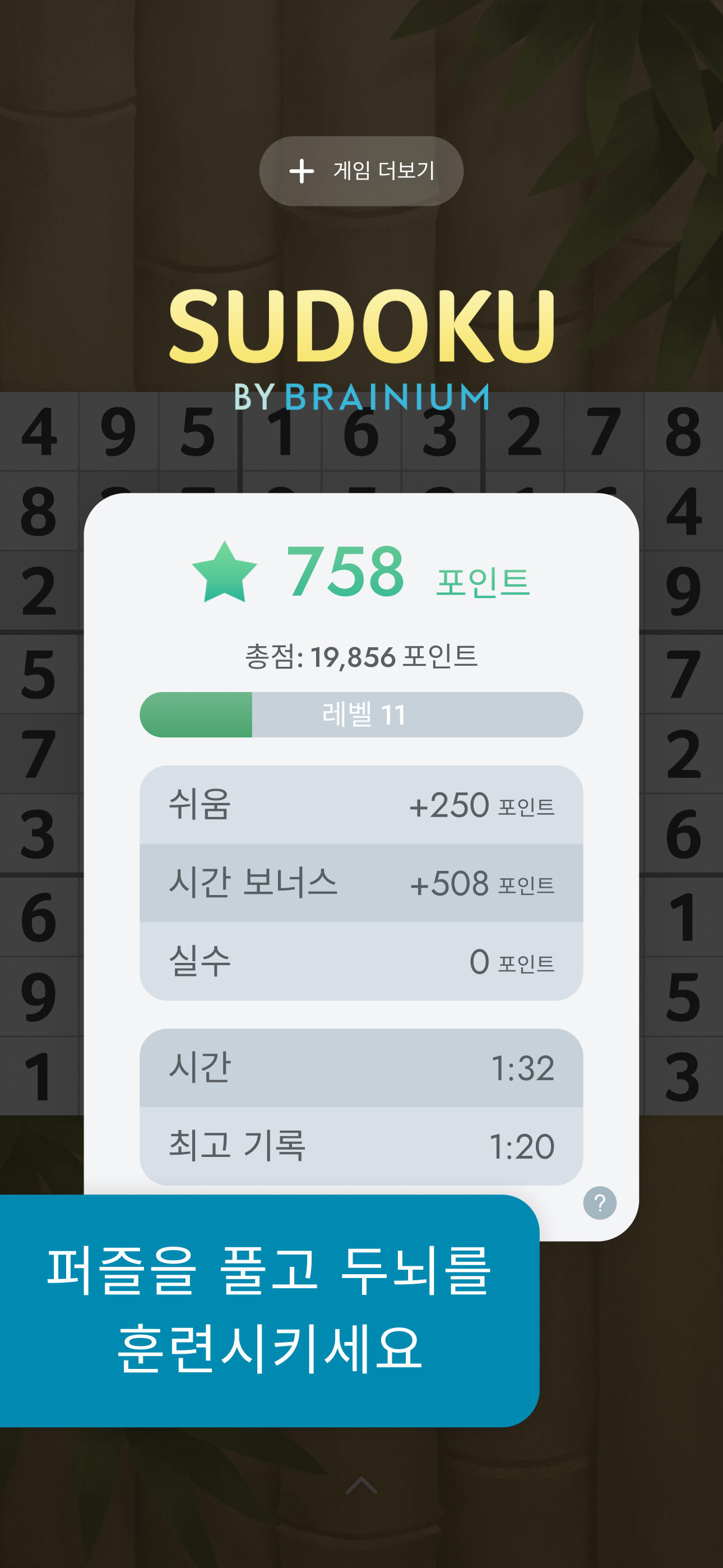Click the SUDOKU logo
723x1568 pixels.
(361, 326)
